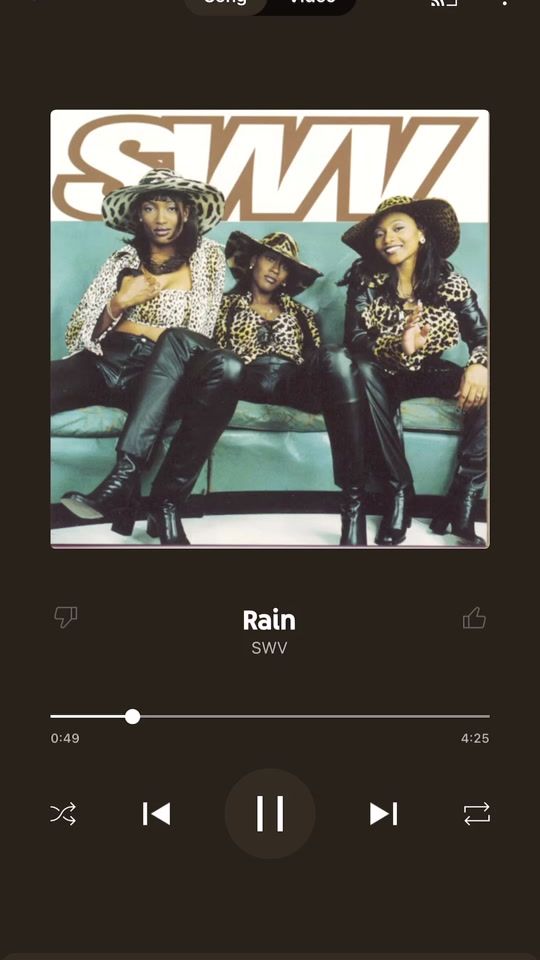Image resolution: width=540 pixels, height=960 pixels.
Task: Go back to the previous track
Action: (x=157, y=814)
